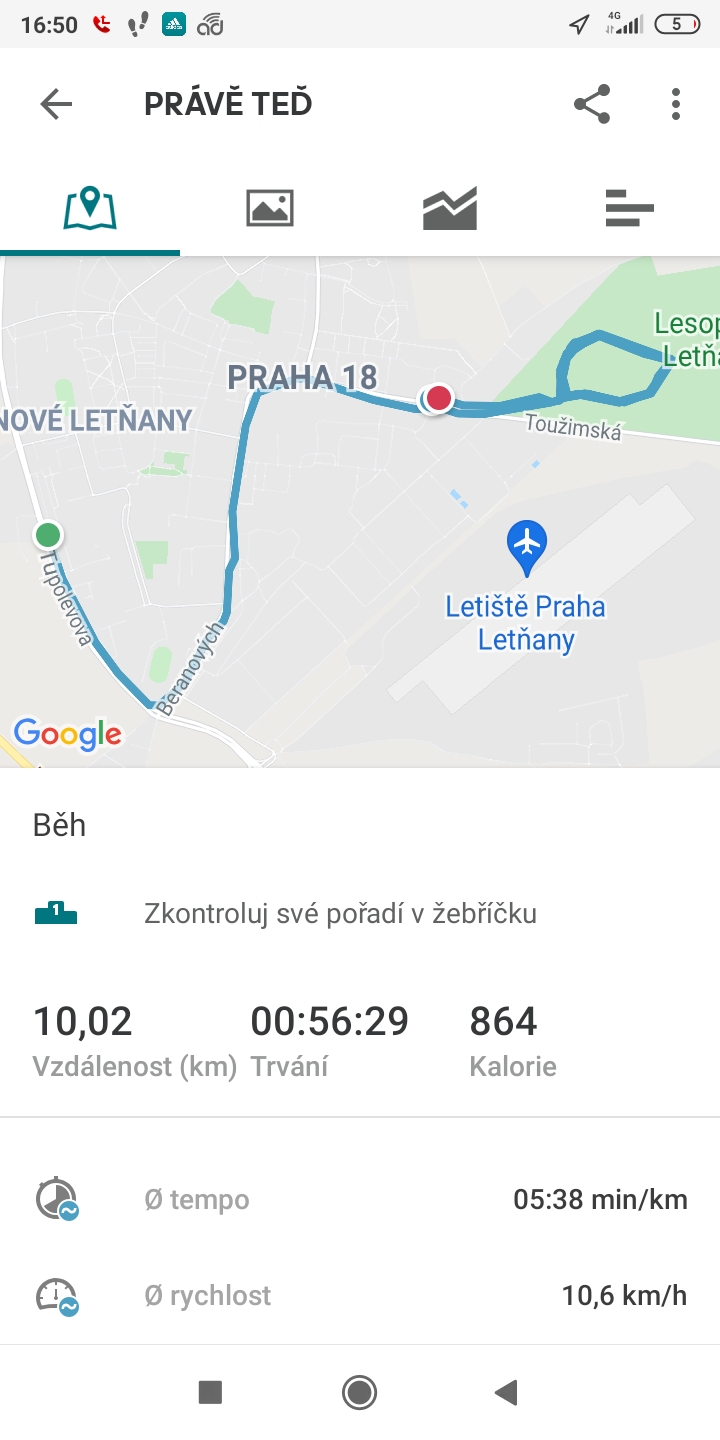Viewport: 720px width, 1440px height.
Task: Open the overflow menu
Action: click(676, 104)
